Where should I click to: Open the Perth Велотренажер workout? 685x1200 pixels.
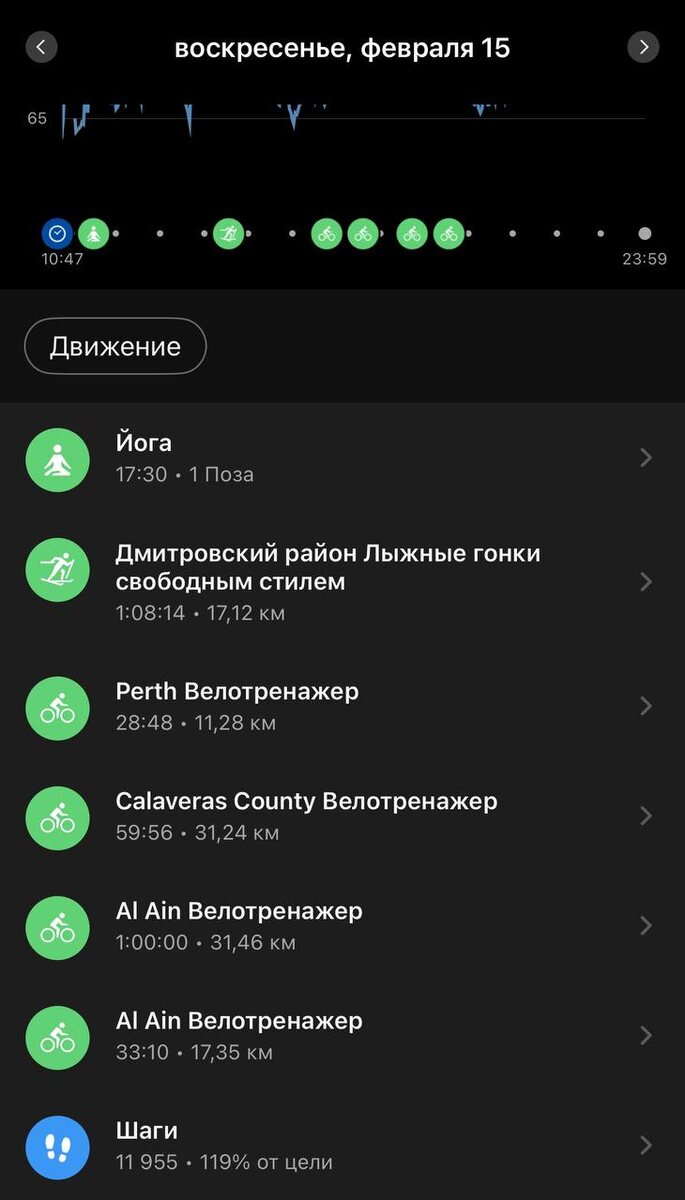pyautogui.click(x=342, y=706)
